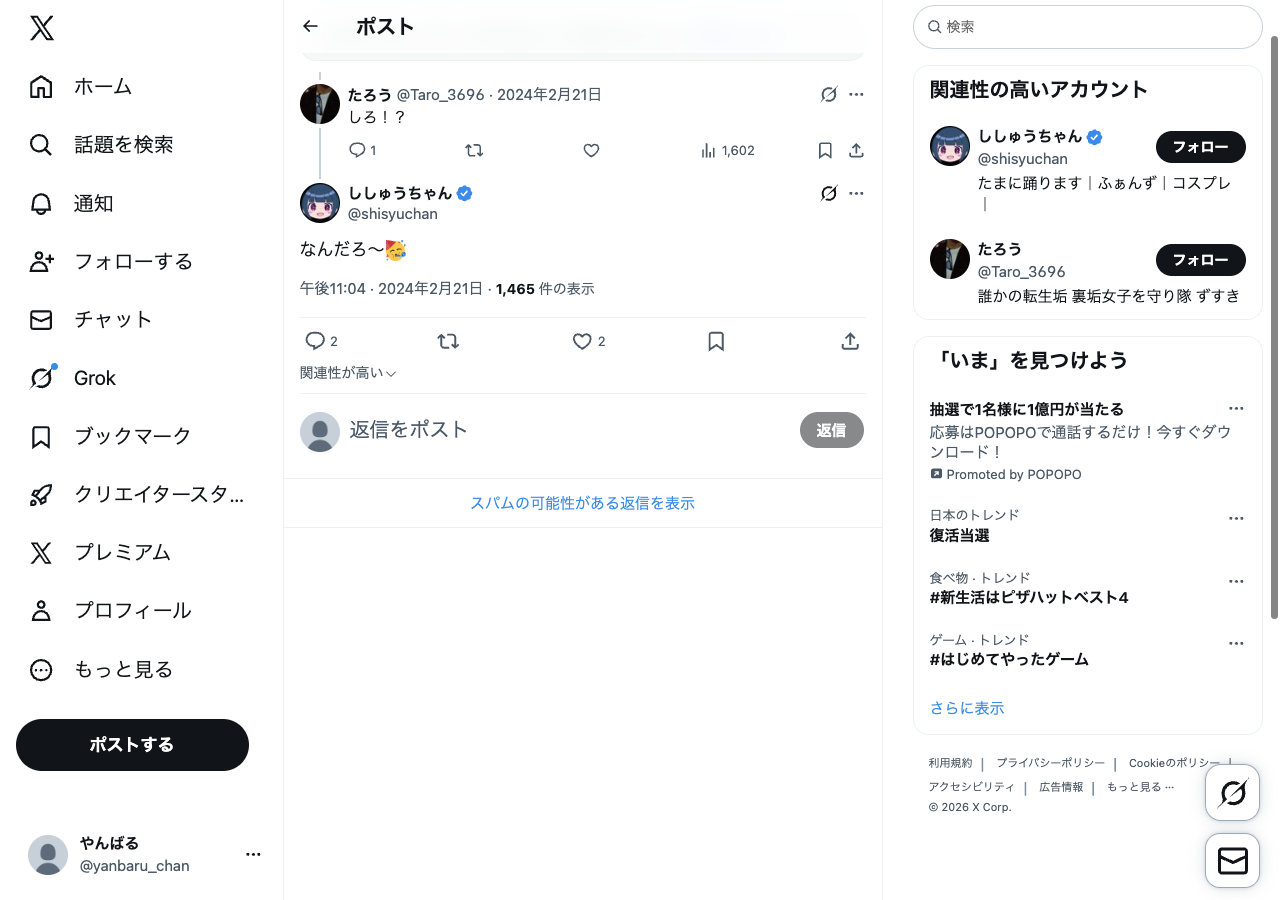The width and height of the screenshot is (1280, 900).
Task: Follow たろう @Taro_3696
Action: tap(1200, 260)
